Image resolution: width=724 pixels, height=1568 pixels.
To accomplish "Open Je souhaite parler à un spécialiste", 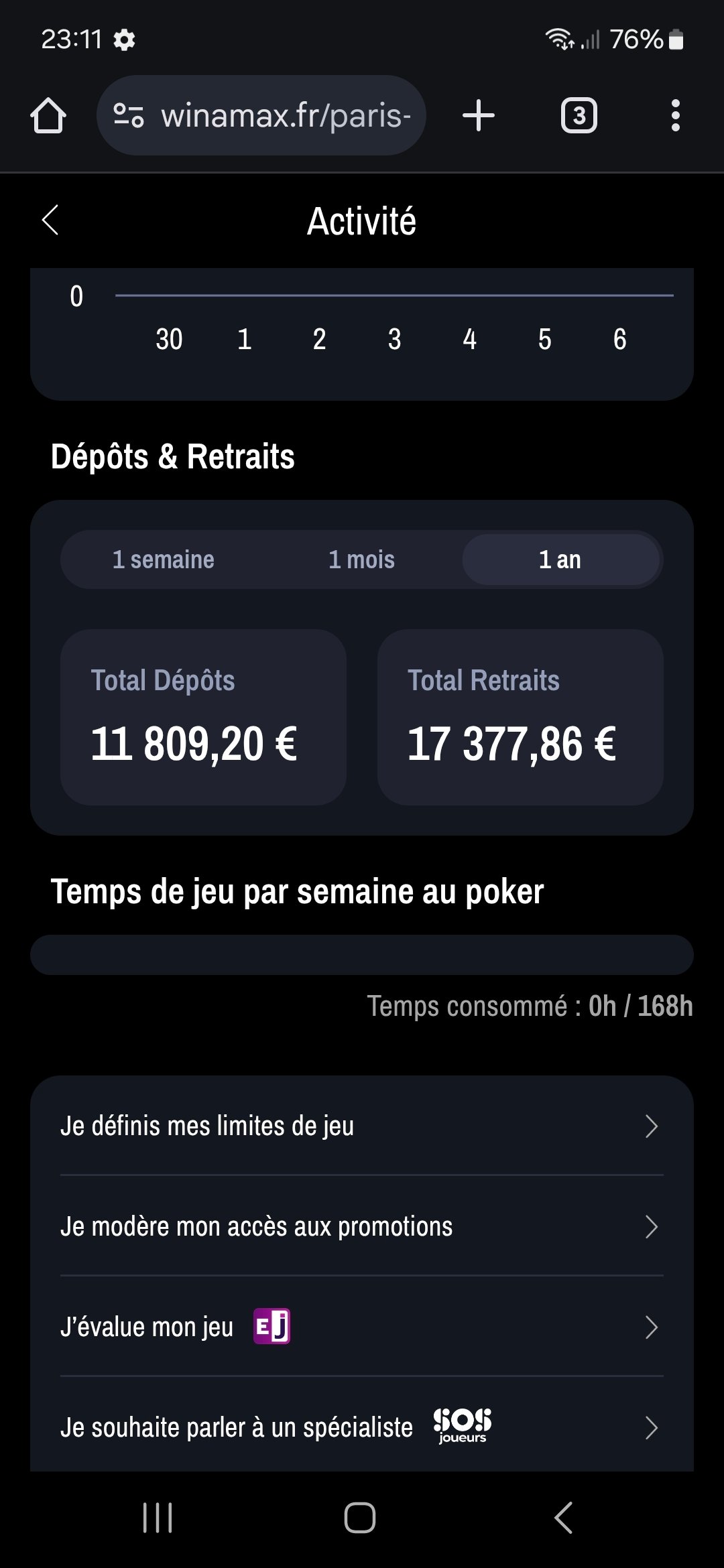I will [362, 1427].
